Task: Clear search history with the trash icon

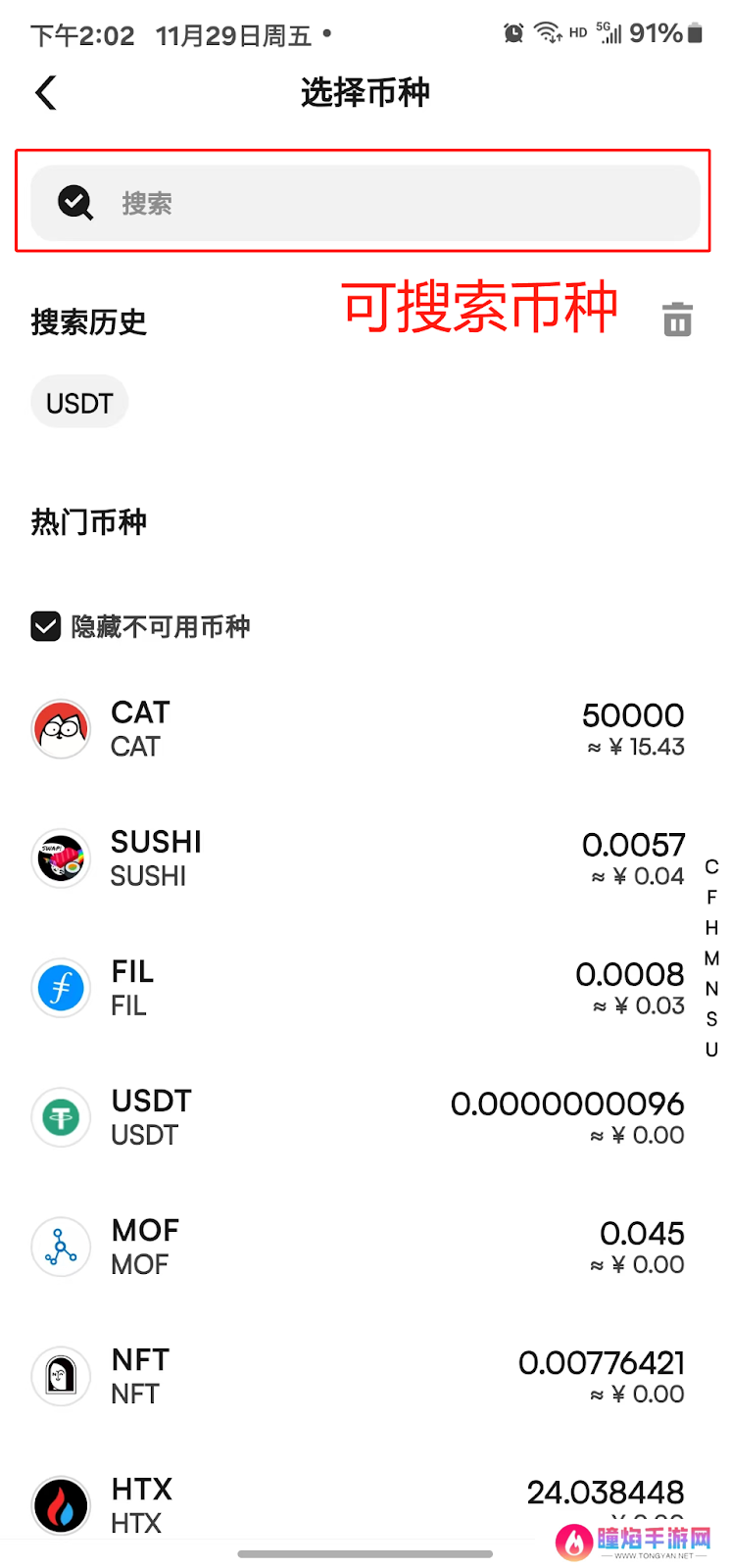Action: click(677, 319)
